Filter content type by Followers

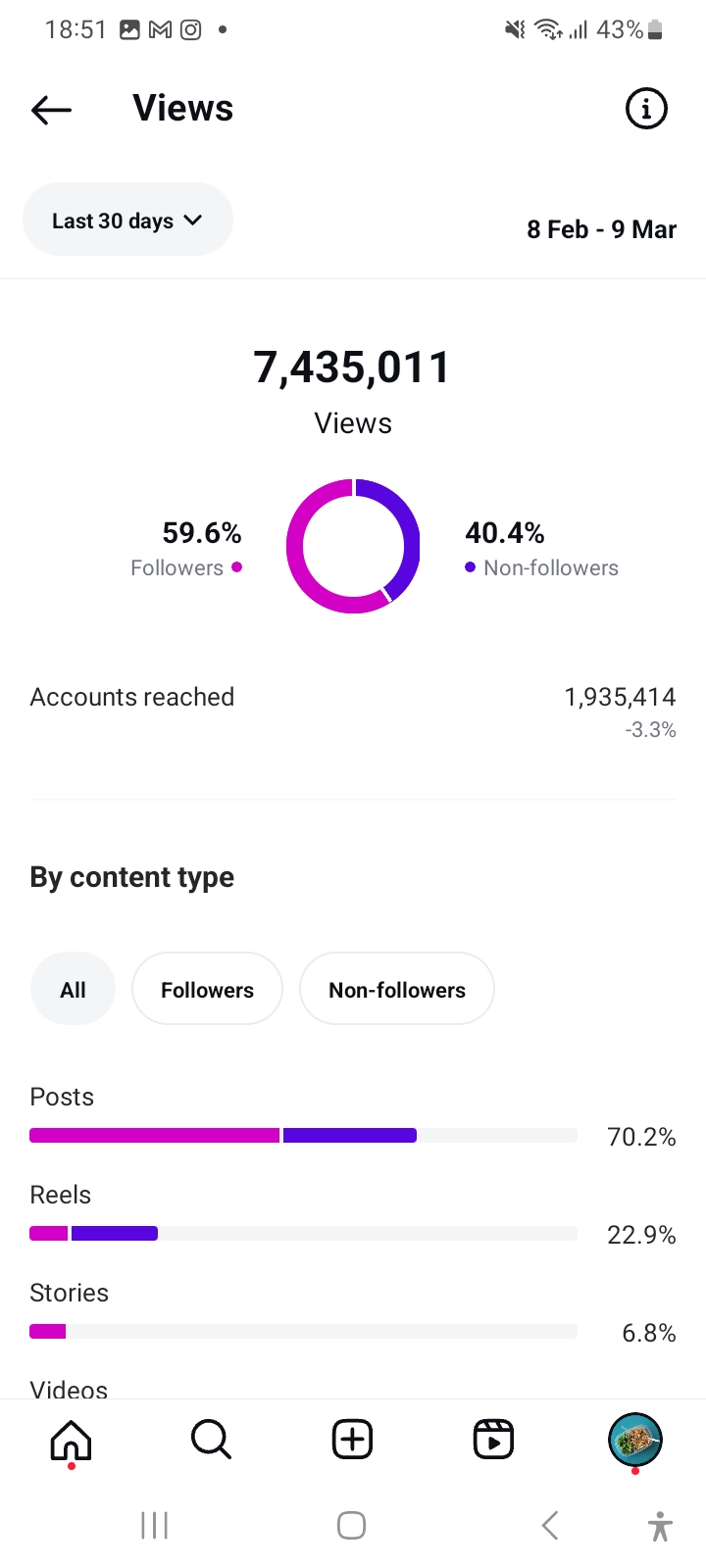click(x=207, y=989)
